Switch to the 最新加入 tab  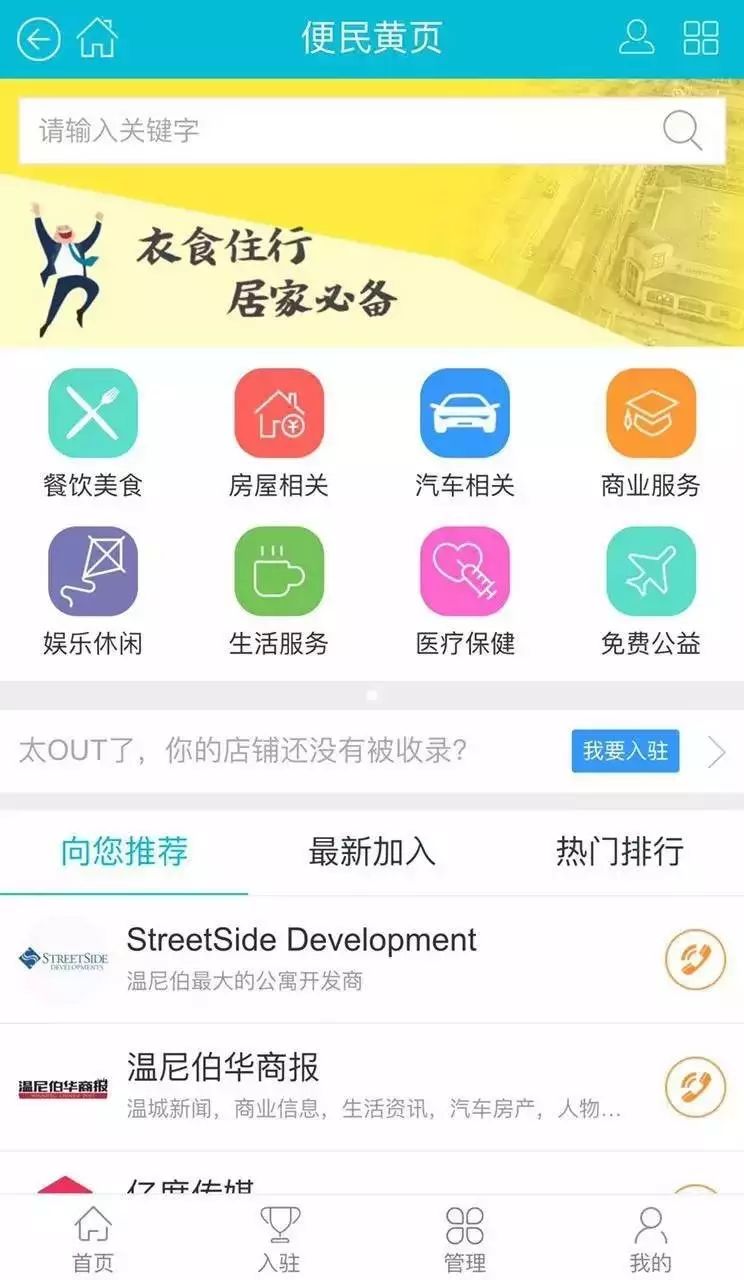tap(372, 852)
